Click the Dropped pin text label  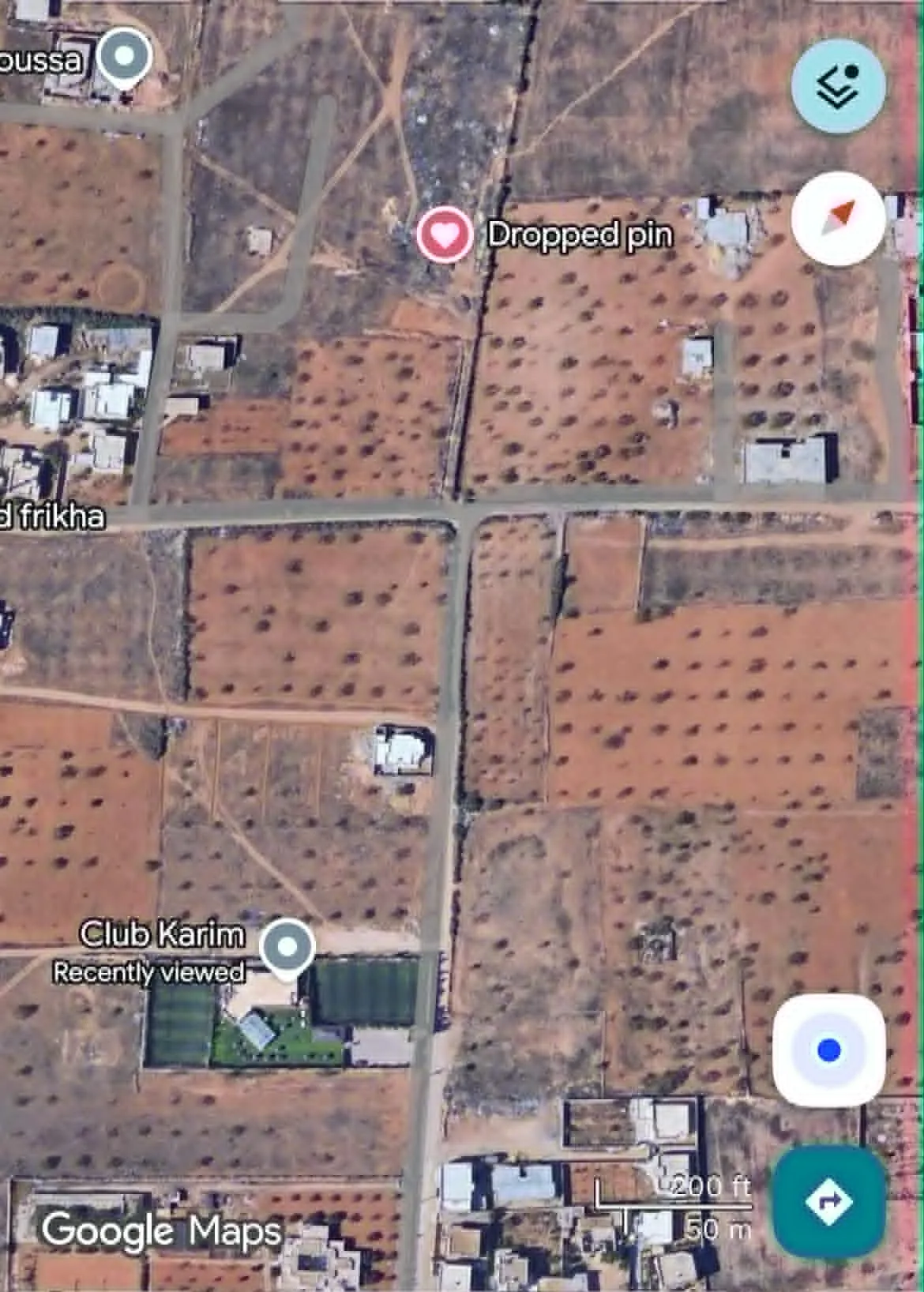tap(580, 234)
